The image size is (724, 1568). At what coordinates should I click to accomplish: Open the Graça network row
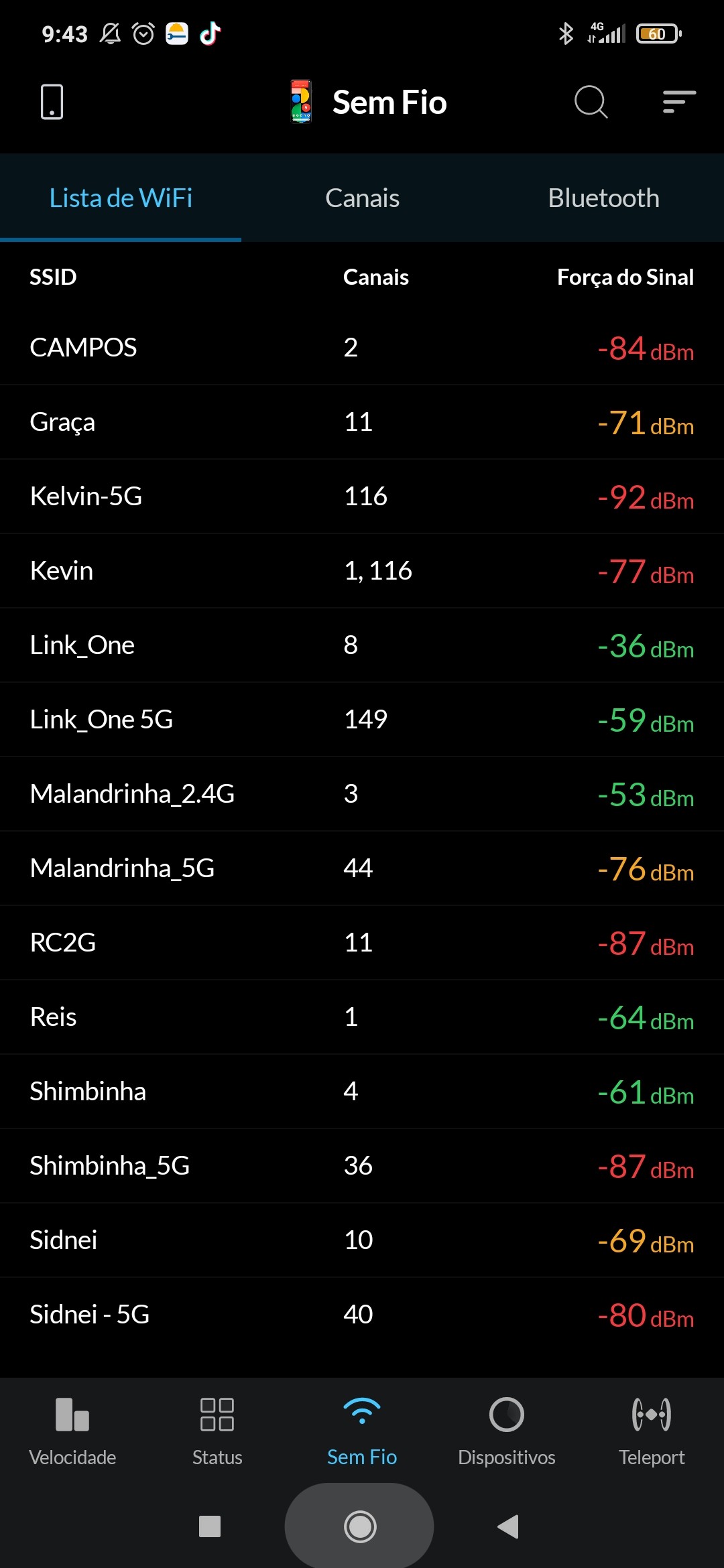pyautogui.click(x=362, y=421)
